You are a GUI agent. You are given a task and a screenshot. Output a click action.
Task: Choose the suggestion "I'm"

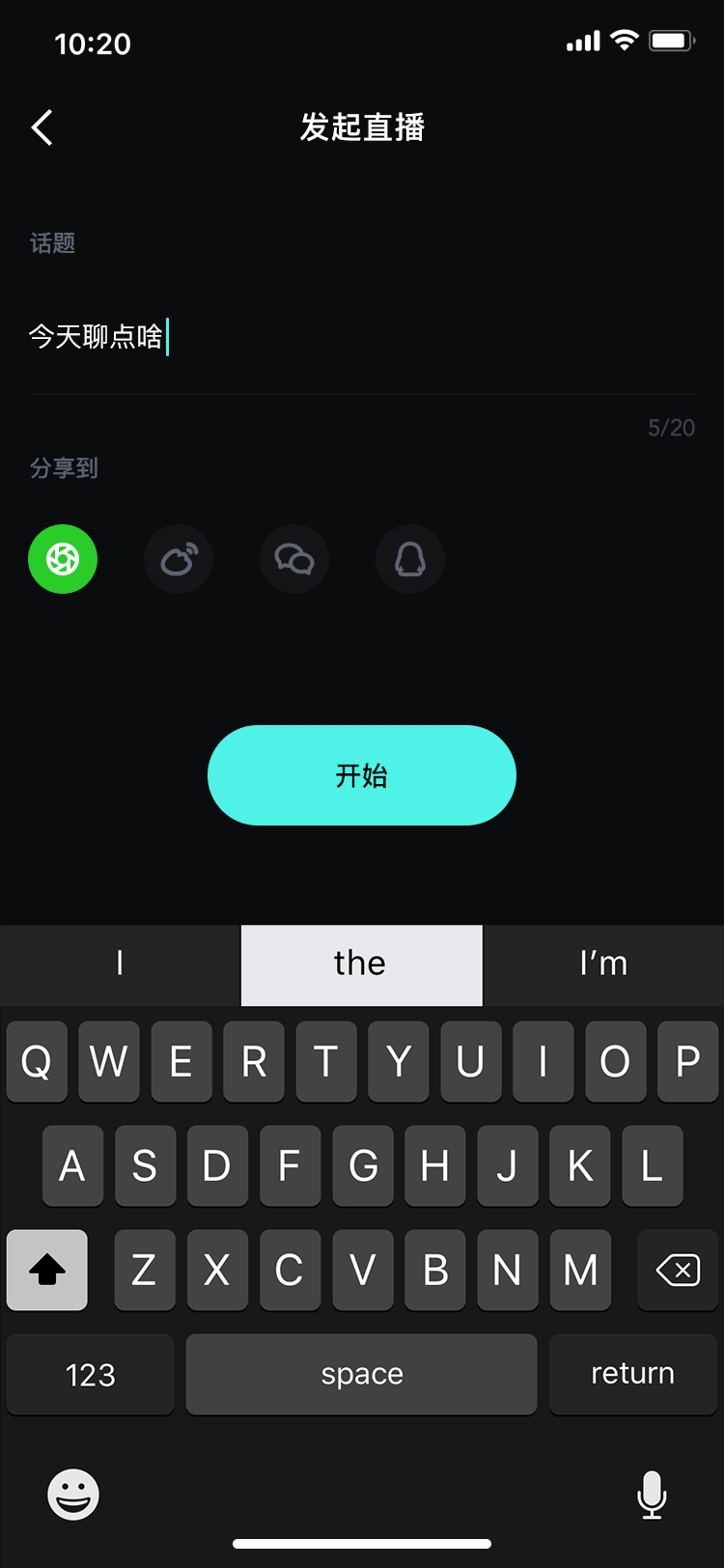[x=603, y=965]
